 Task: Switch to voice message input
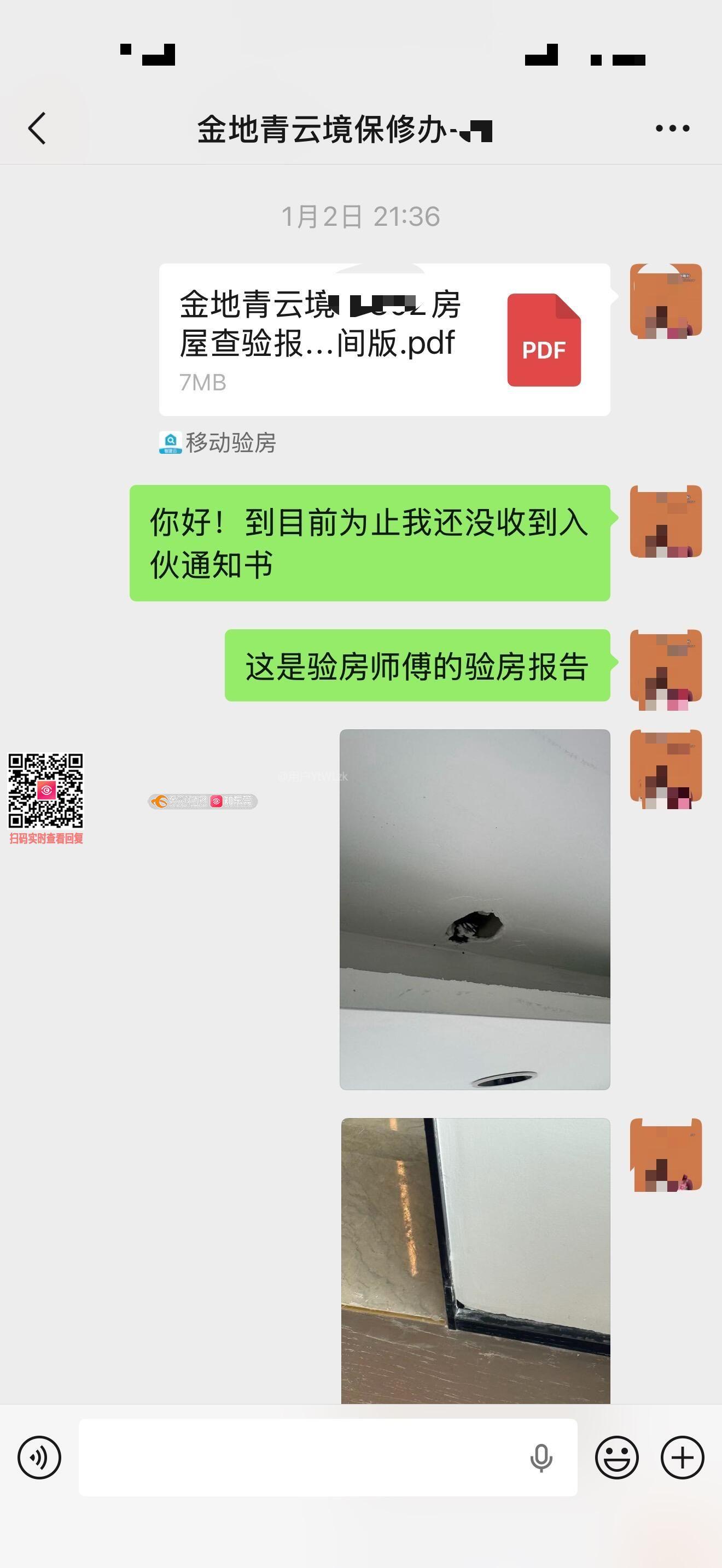coord(39,1457)
